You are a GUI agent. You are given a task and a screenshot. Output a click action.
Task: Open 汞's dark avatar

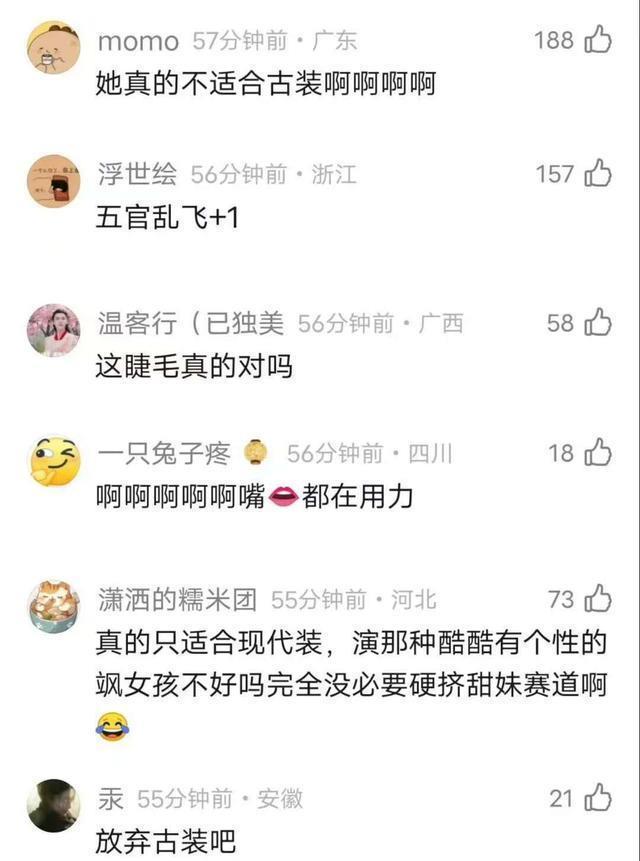click(x=53, y=805)
